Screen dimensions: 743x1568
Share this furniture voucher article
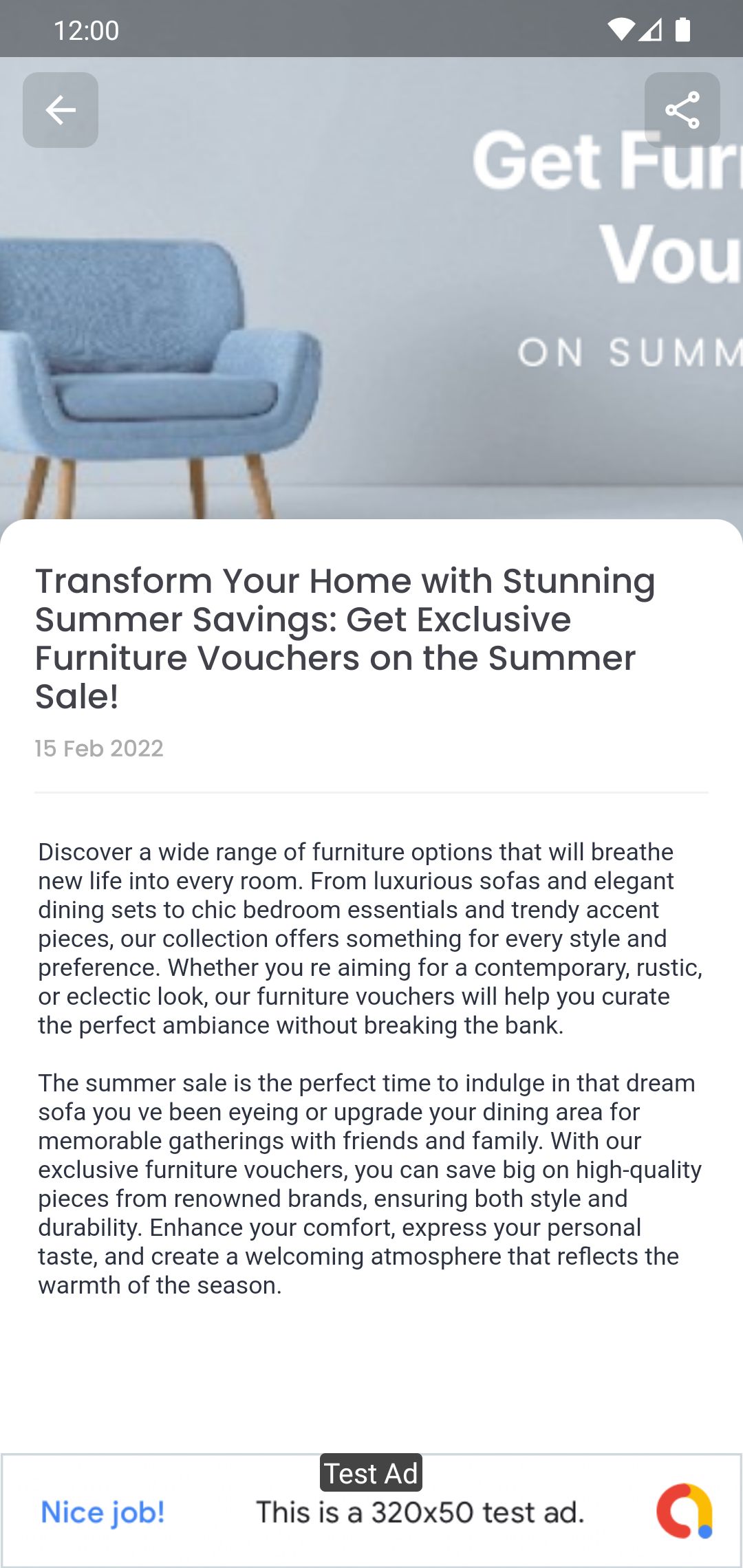[682, 110]
